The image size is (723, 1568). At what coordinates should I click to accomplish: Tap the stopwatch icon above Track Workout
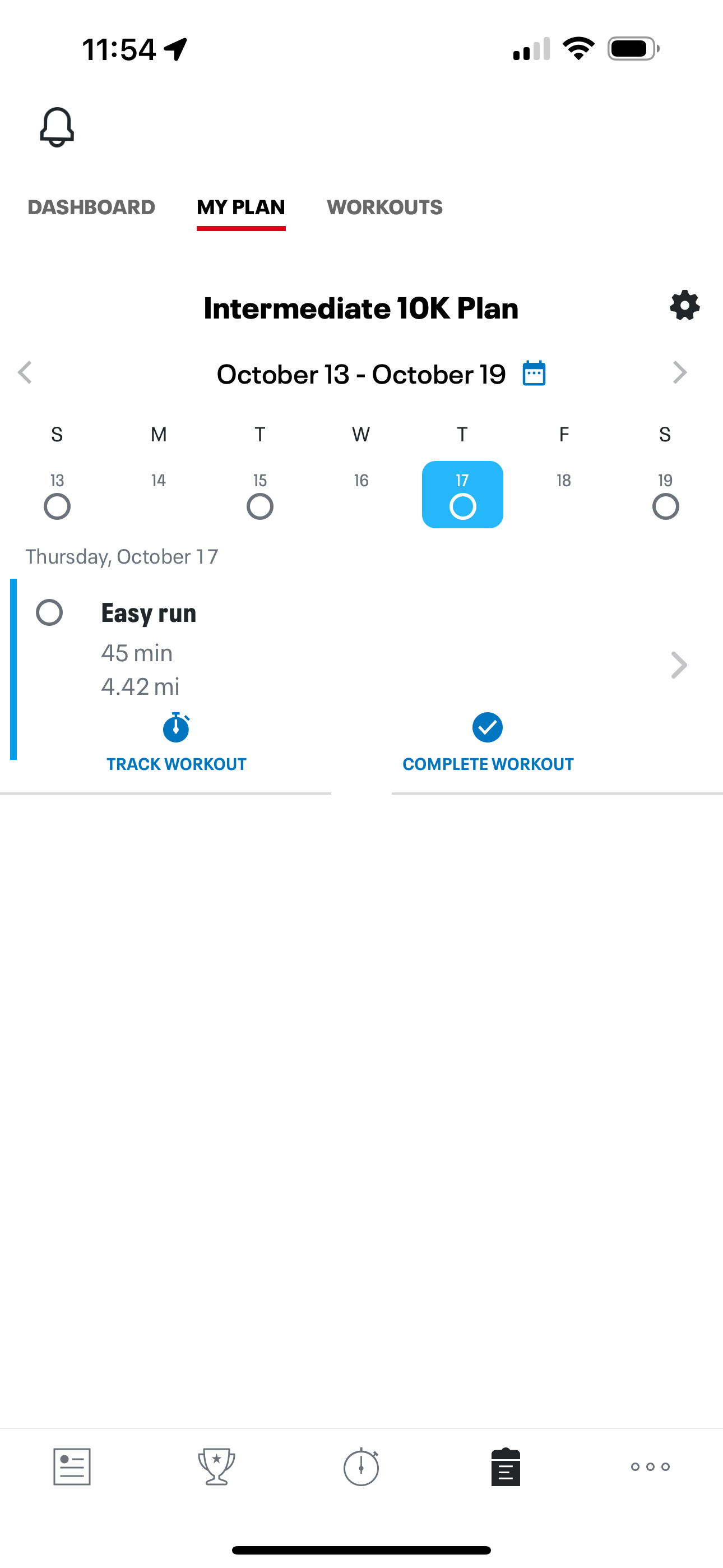176,728
